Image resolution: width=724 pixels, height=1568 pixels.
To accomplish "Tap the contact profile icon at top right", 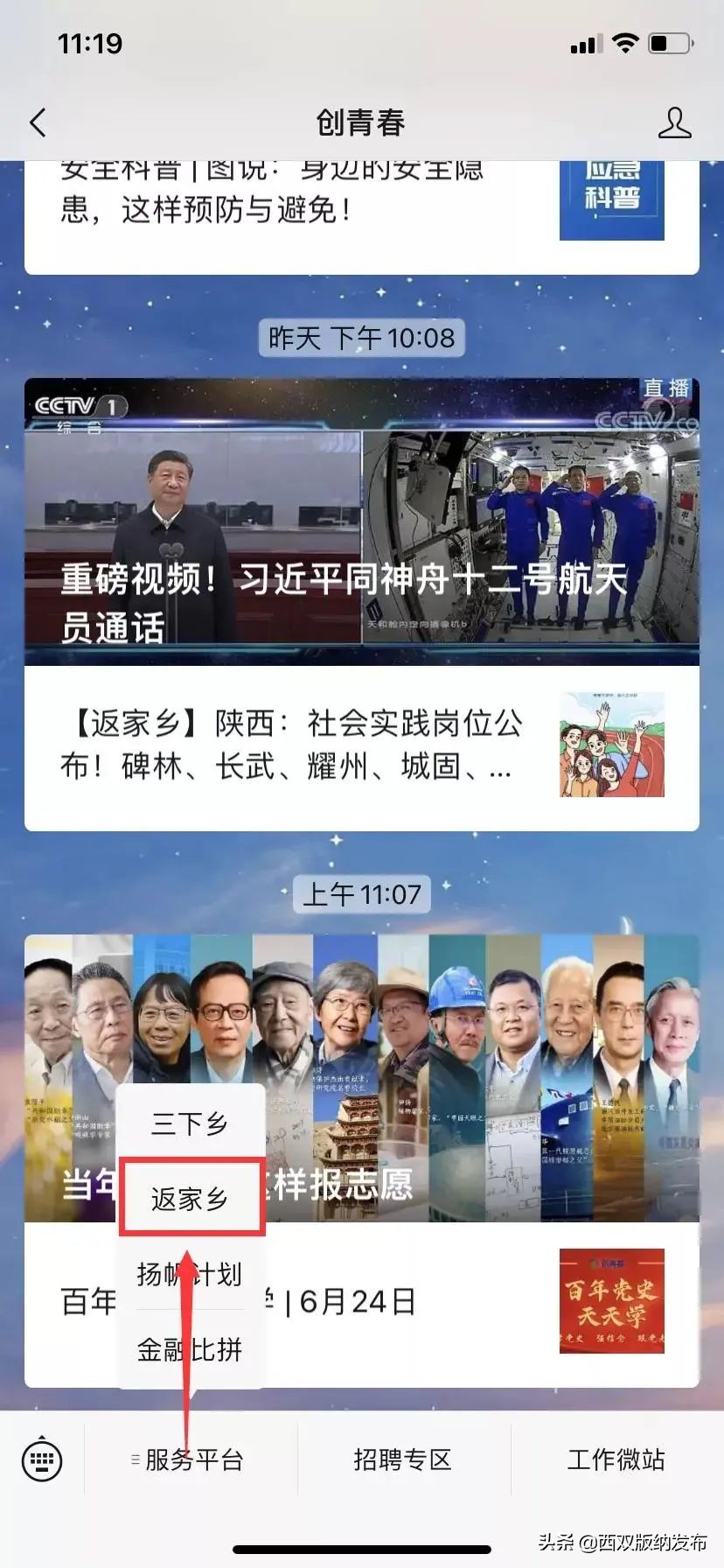I will click(x=673, y=122).
